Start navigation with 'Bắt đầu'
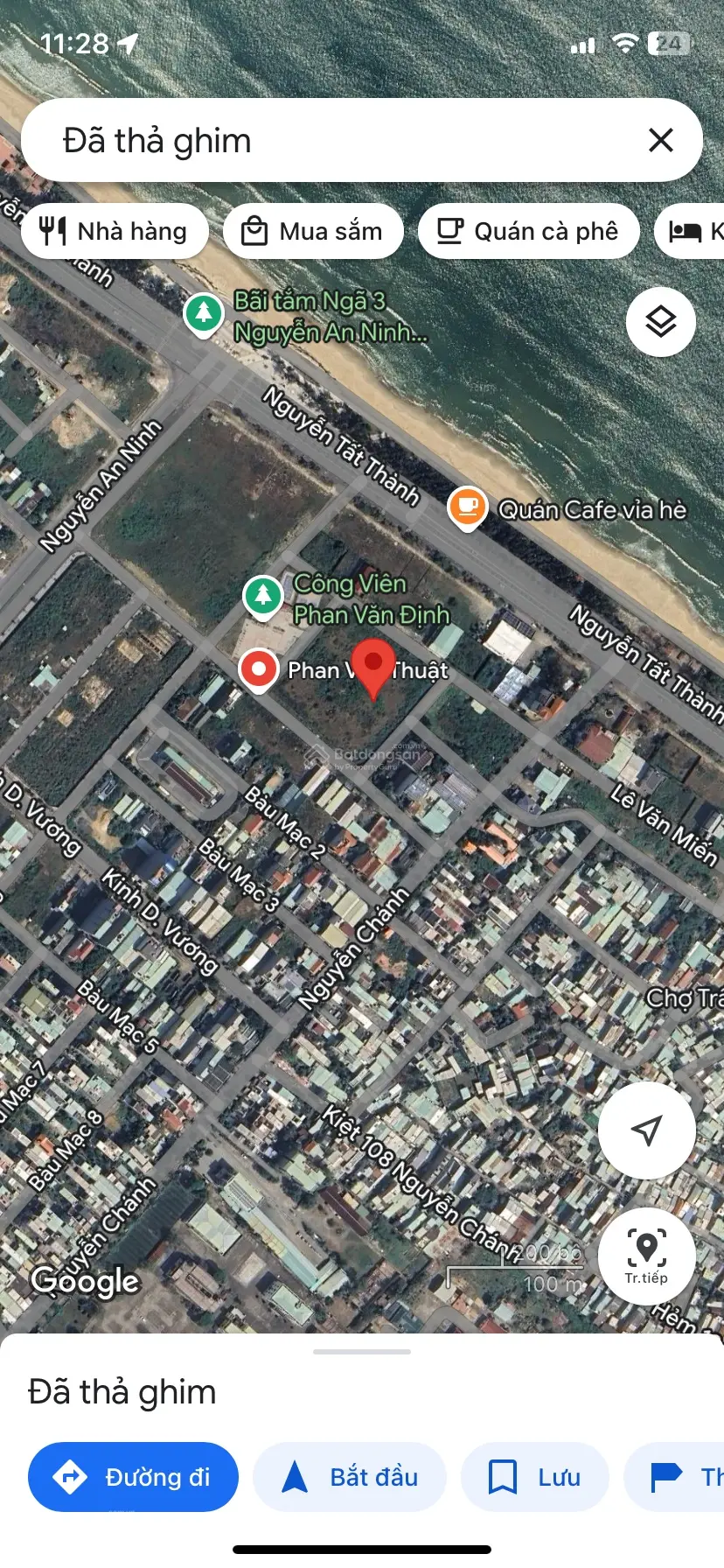The height and width of the screenshot is (1568, 724). (350, 1477)
